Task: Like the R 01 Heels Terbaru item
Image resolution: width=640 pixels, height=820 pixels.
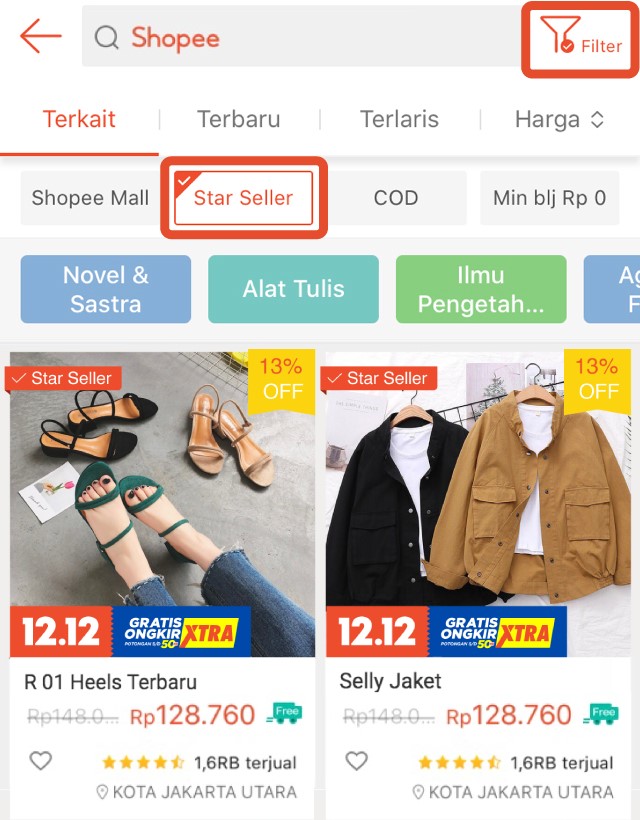Action: click(40, 762)
